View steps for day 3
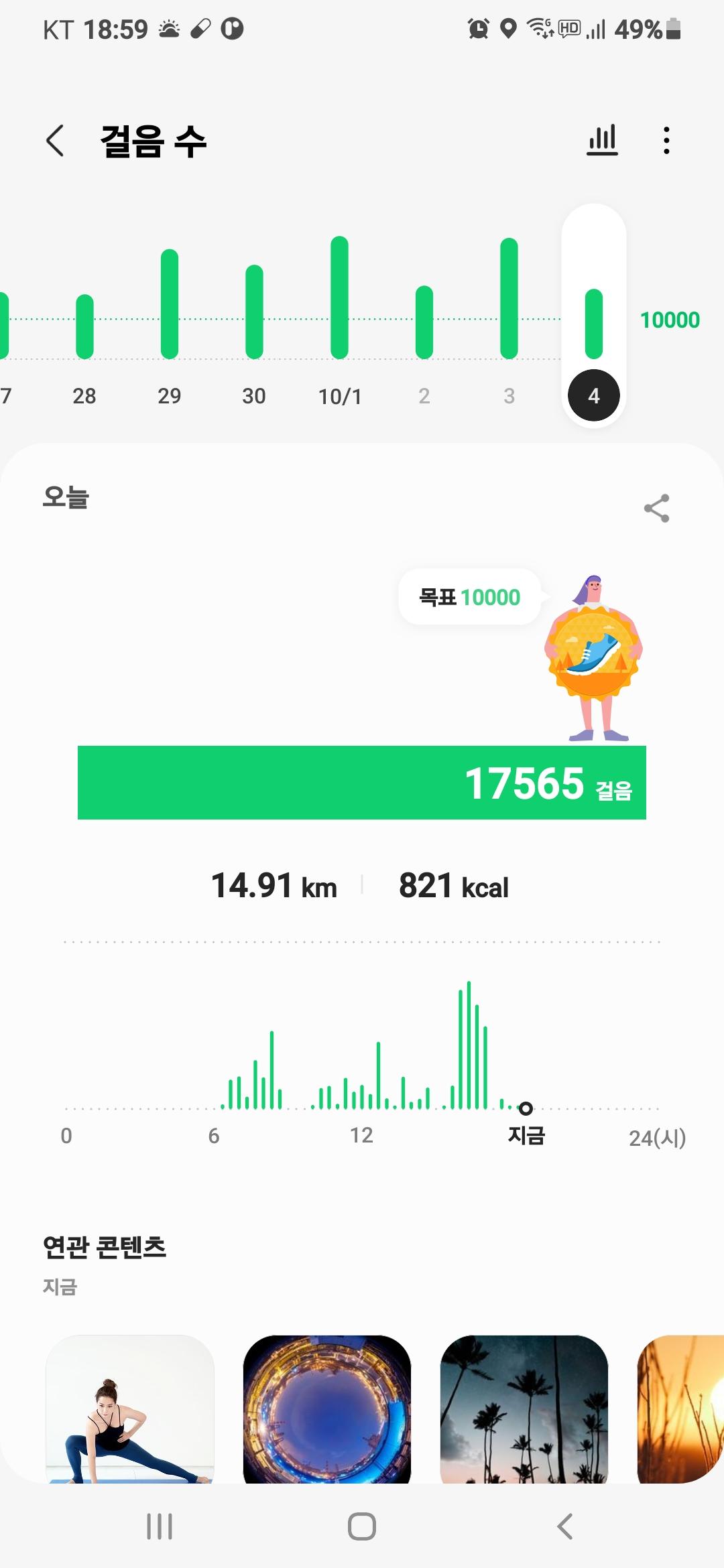The image size is (724, 1568). (509, 299)
